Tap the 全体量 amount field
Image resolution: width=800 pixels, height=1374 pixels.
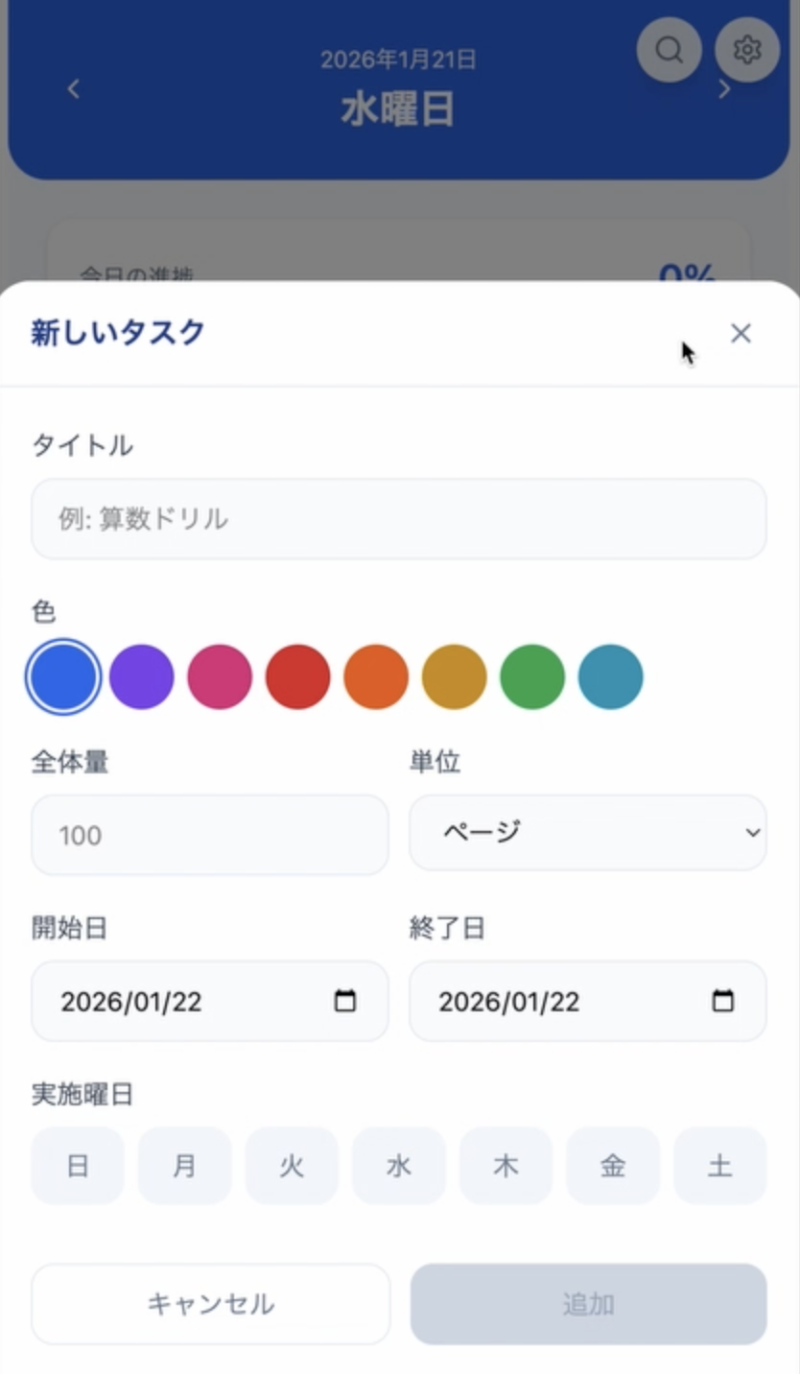(x=209, y=834)
